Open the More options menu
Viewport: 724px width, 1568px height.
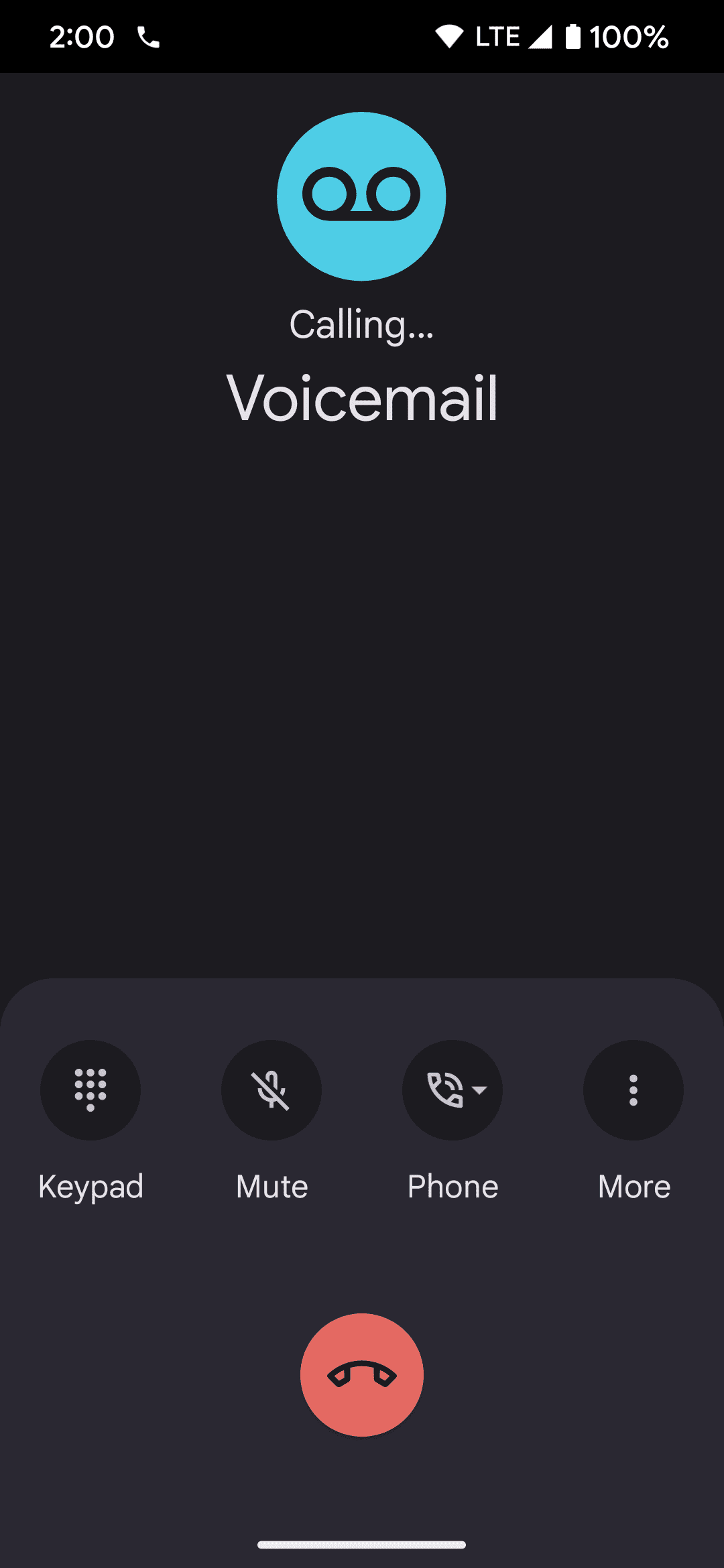pyautogui.click(x=633, y=1090)
